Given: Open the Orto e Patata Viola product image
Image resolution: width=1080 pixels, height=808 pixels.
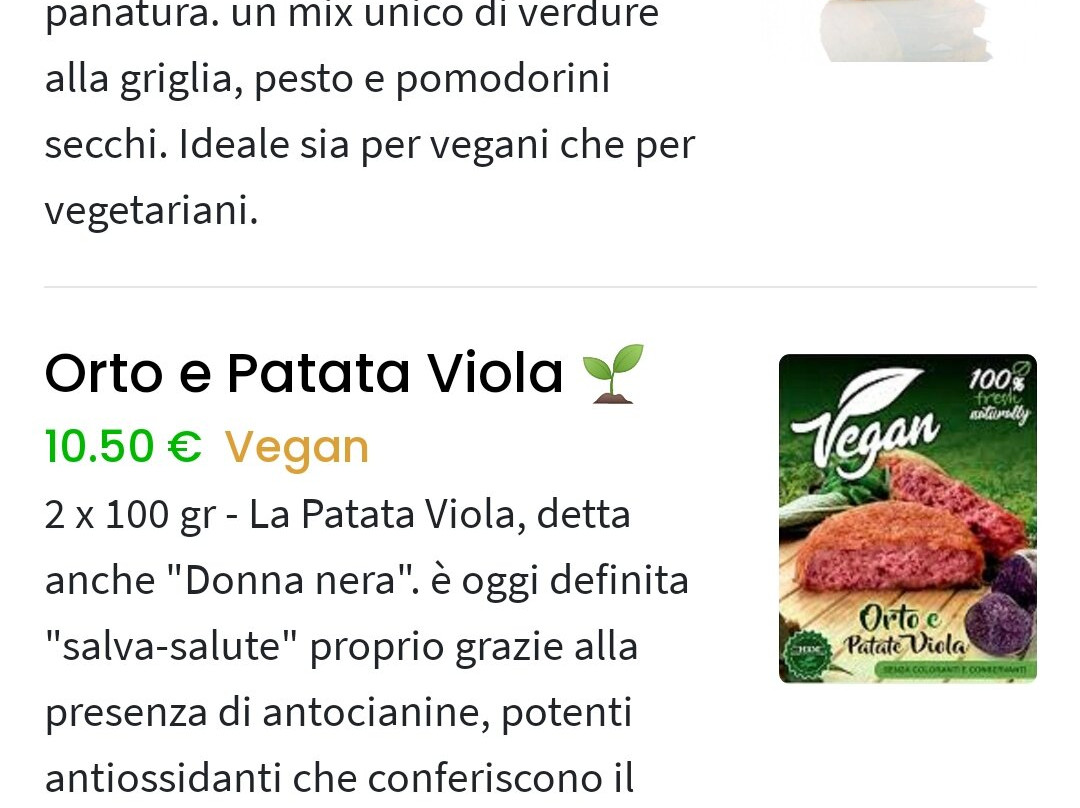Looking at the screenshot, I should point(907,518).
